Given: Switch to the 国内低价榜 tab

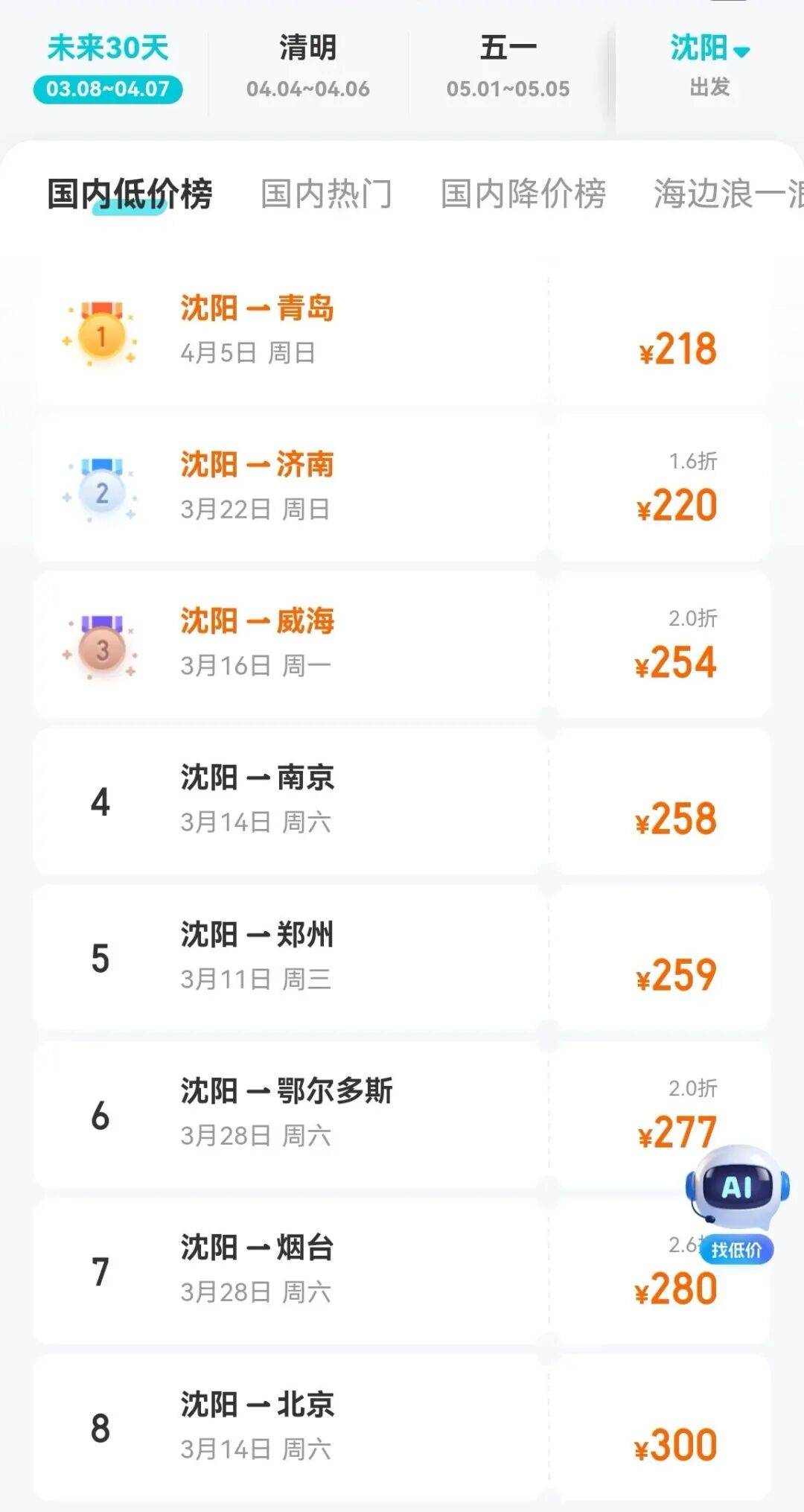Looking at the screenshot, I should [130, 194].
